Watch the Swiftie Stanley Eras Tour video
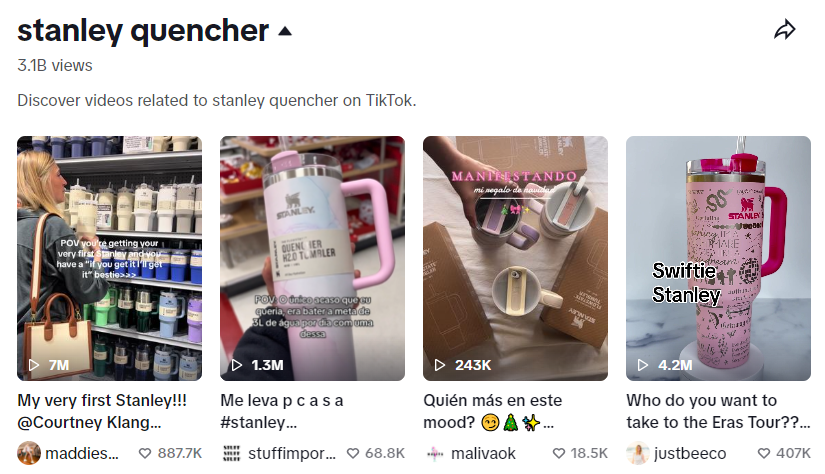Image resolution: width=825 pixels, height=474 pixels. (718, 258)
